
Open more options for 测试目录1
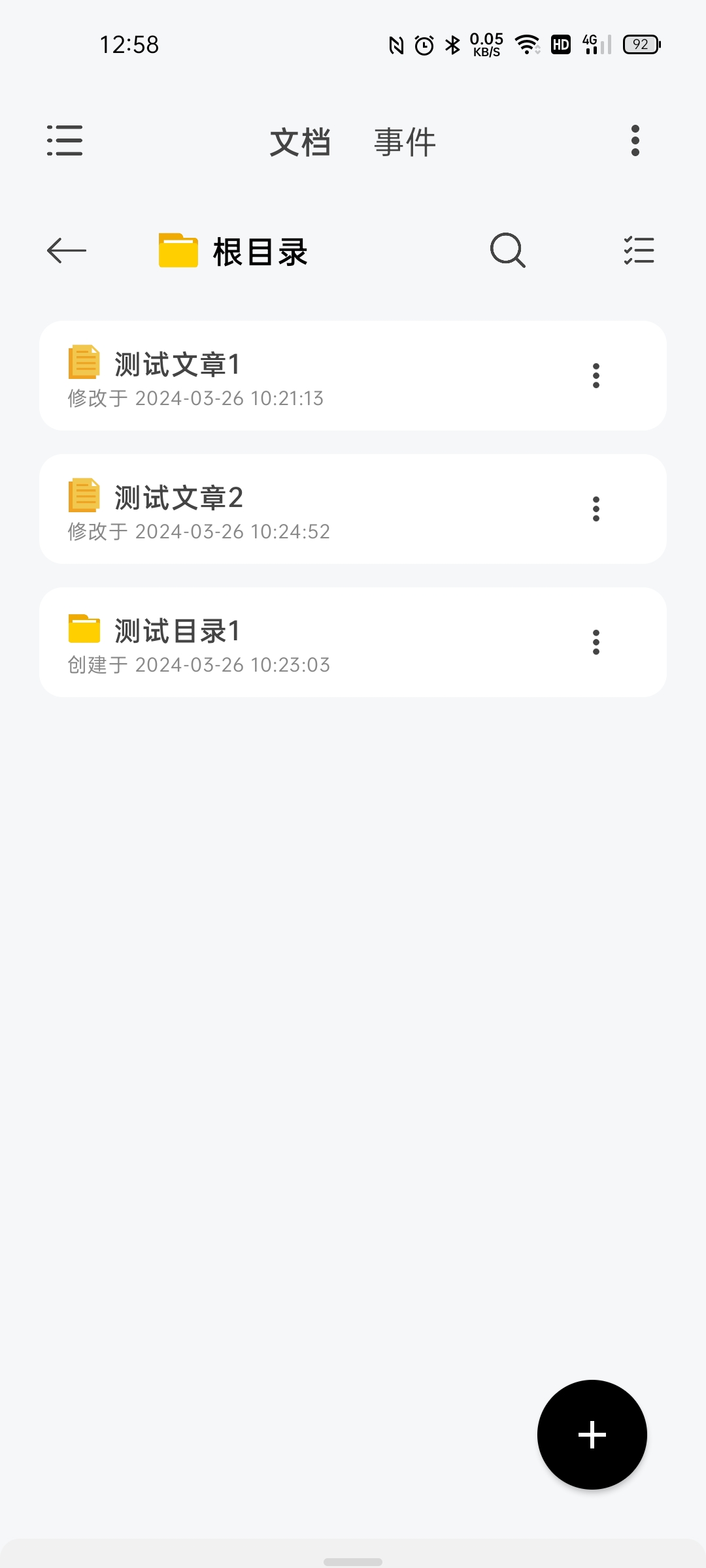(x=596, y=642)
